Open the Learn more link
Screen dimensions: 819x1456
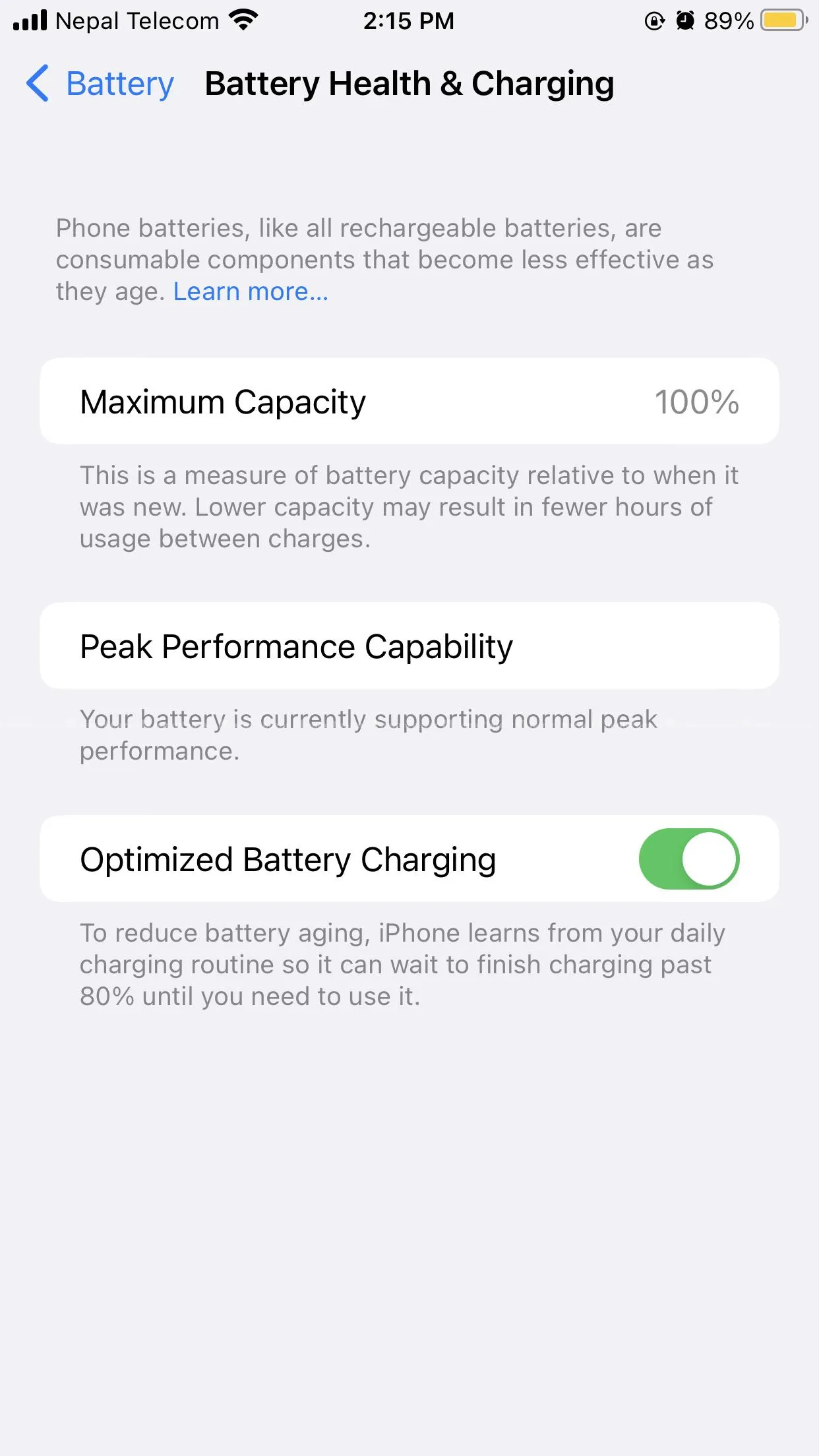coord(251,292)
